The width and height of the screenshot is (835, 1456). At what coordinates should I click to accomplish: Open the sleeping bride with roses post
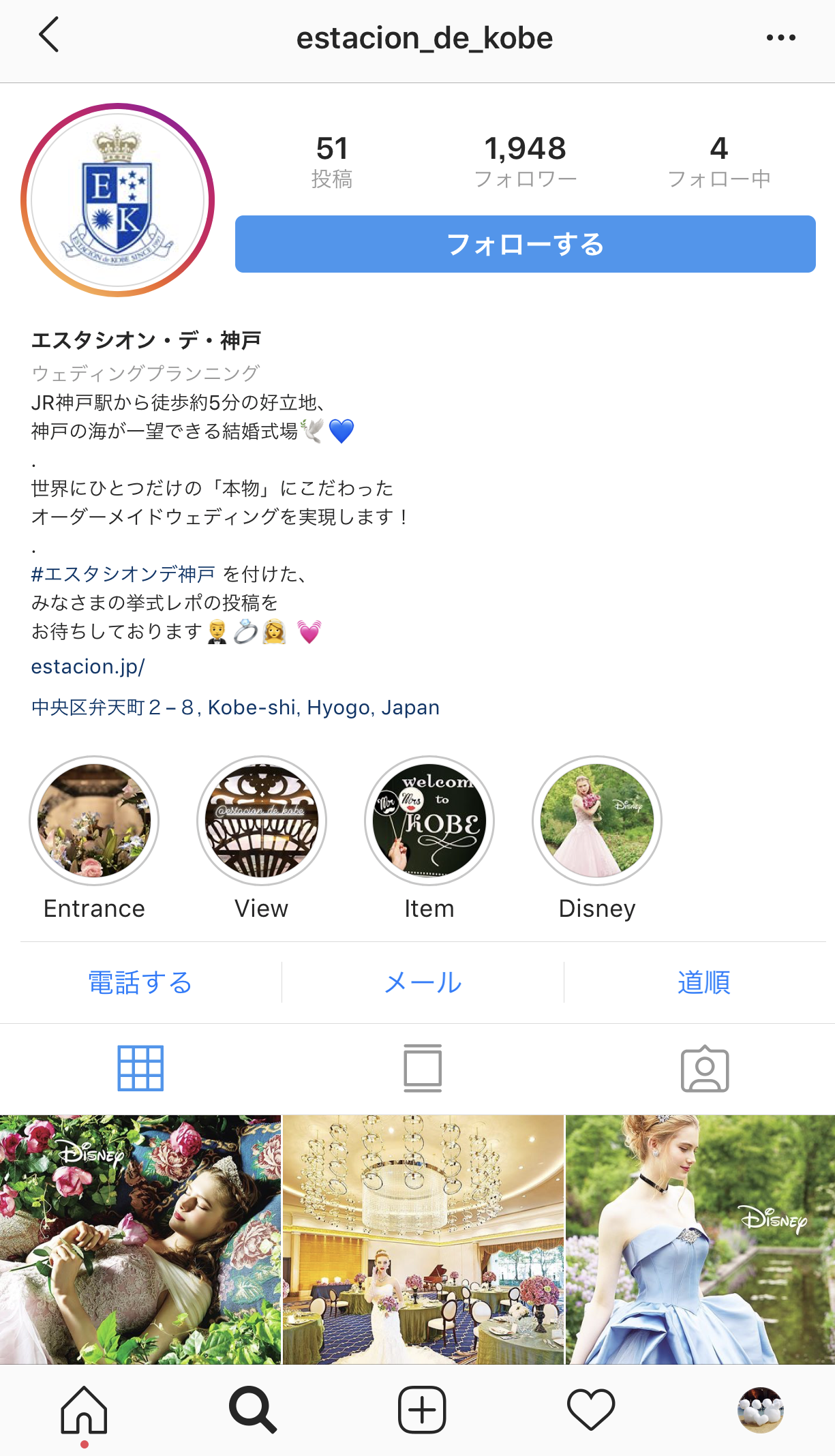pos(140,1239)
